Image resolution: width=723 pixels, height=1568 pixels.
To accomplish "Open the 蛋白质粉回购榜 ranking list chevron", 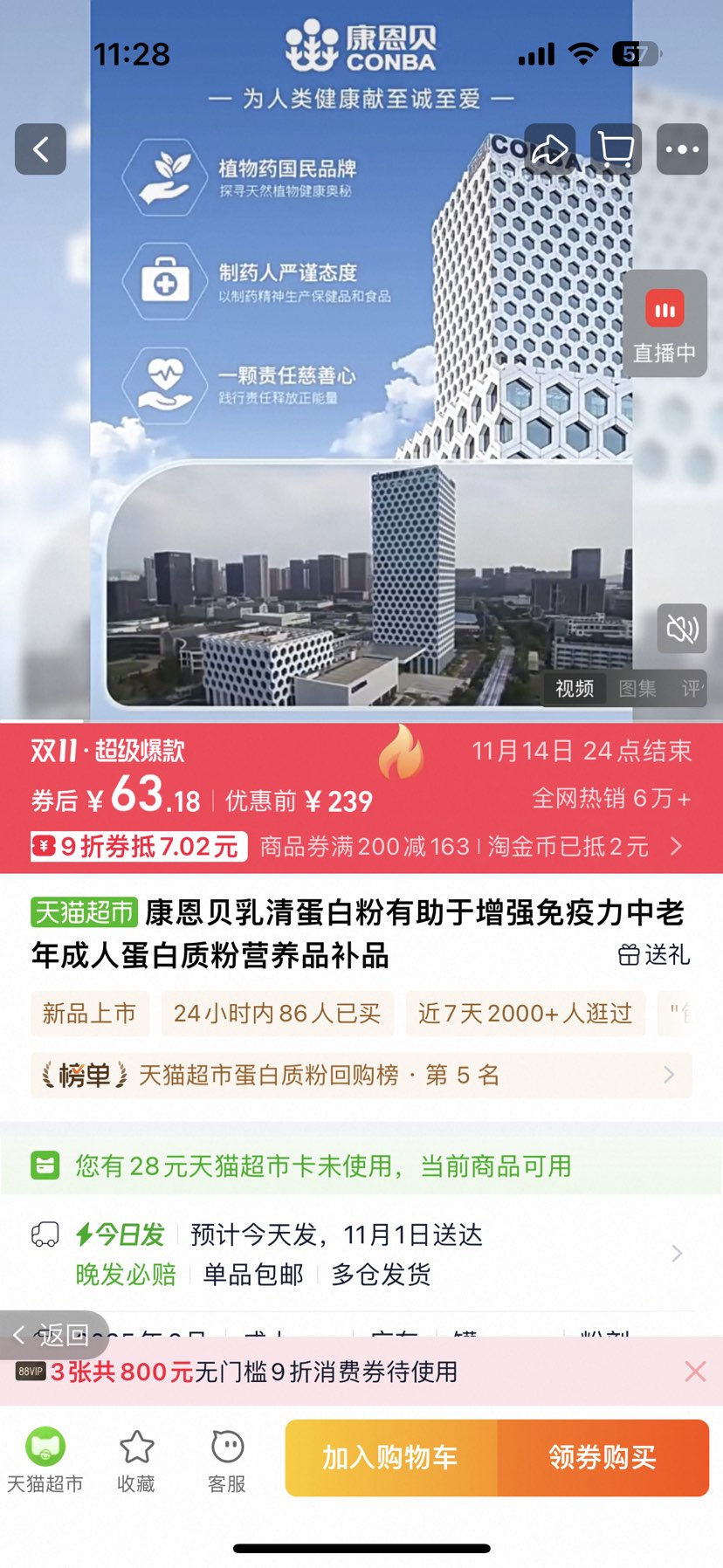I will pyautogui.click(x=667, y=1075).
